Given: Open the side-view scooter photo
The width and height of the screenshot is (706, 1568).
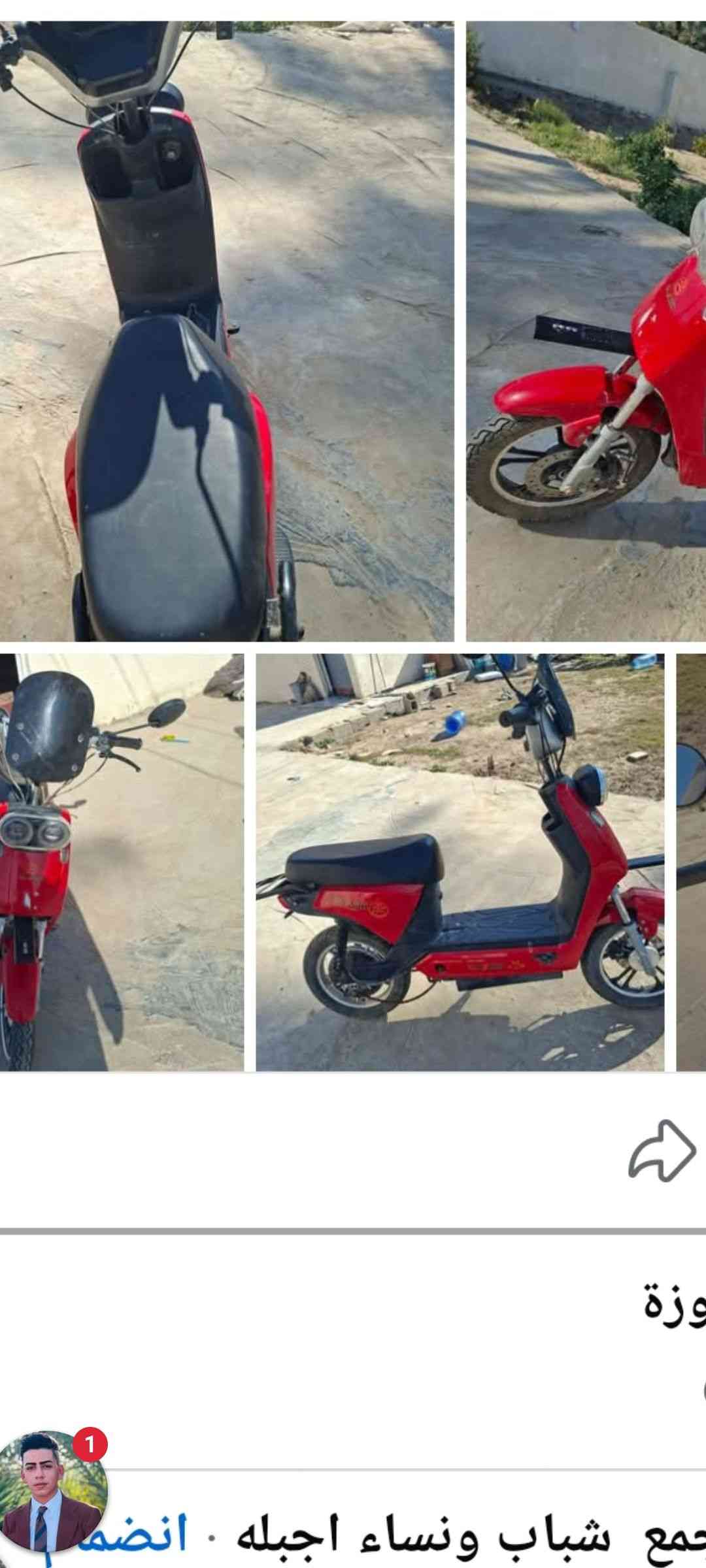Looking at the screenshot, I should [x=460, y=862].
